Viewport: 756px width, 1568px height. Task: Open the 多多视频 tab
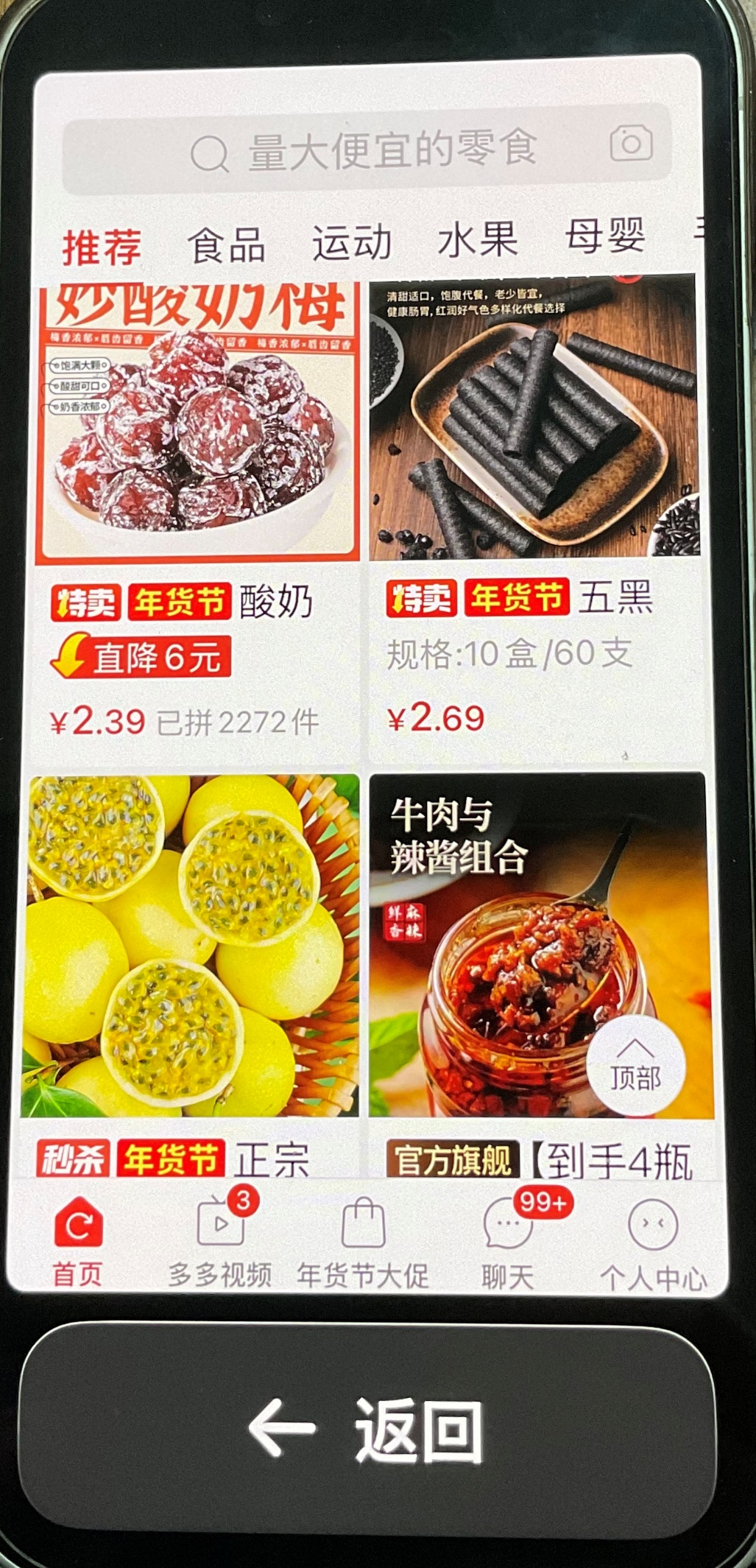point(220,1243)
